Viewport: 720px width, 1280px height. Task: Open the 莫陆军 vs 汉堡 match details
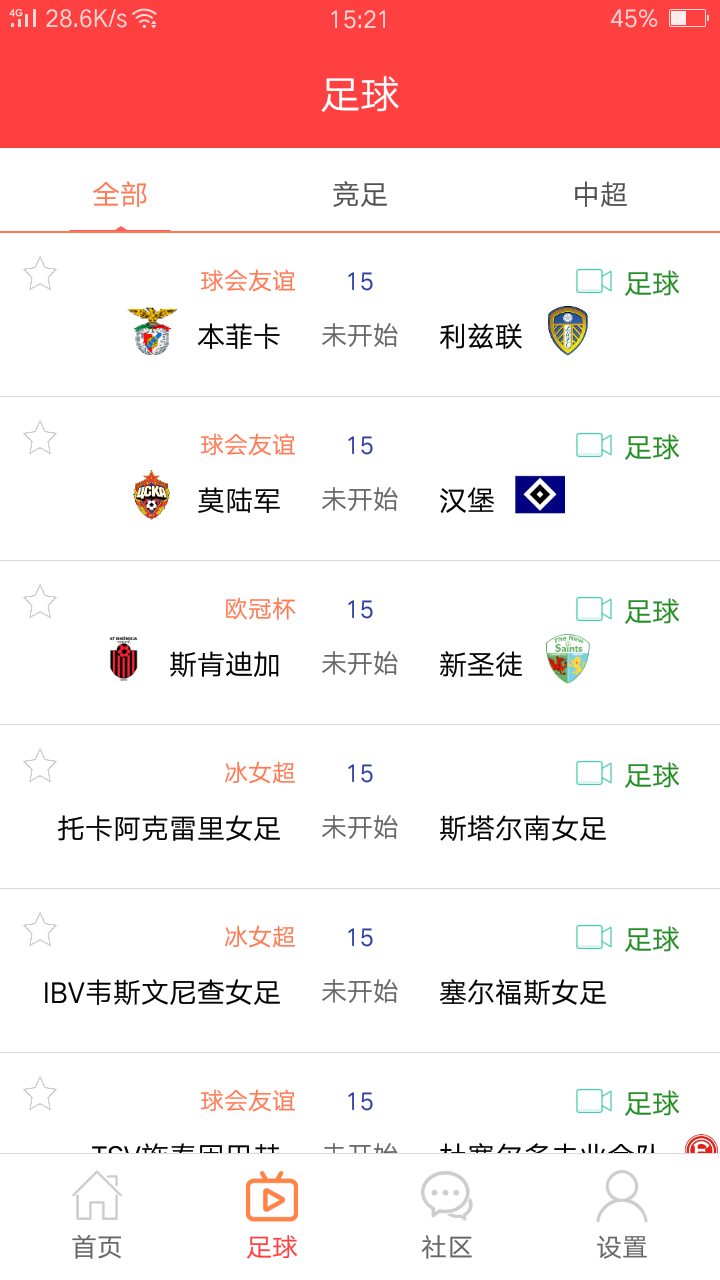point(360,500)
